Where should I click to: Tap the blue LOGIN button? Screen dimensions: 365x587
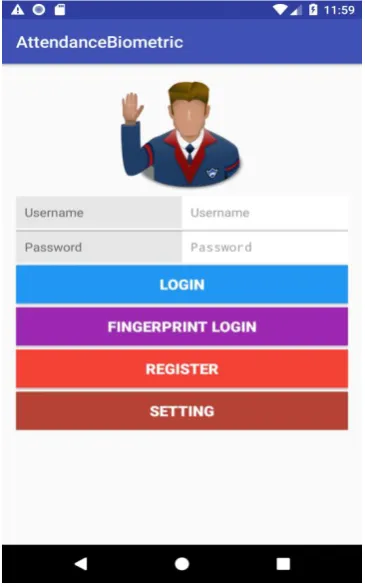pyautogui.click(x=182, y=285)
